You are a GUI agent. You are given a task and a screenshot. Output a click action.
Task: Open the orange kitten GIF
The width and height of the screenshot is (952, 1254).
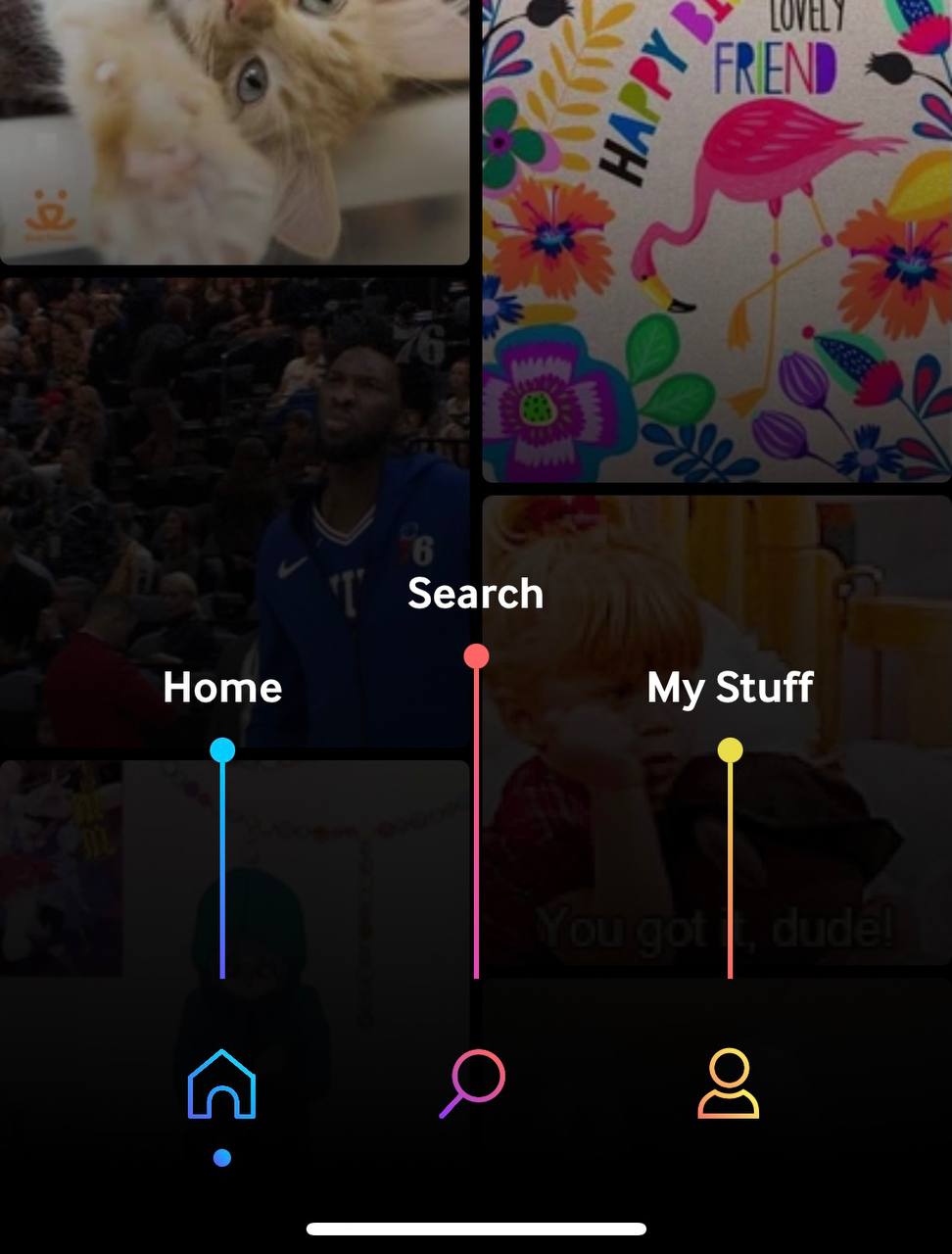coord(235,132)
